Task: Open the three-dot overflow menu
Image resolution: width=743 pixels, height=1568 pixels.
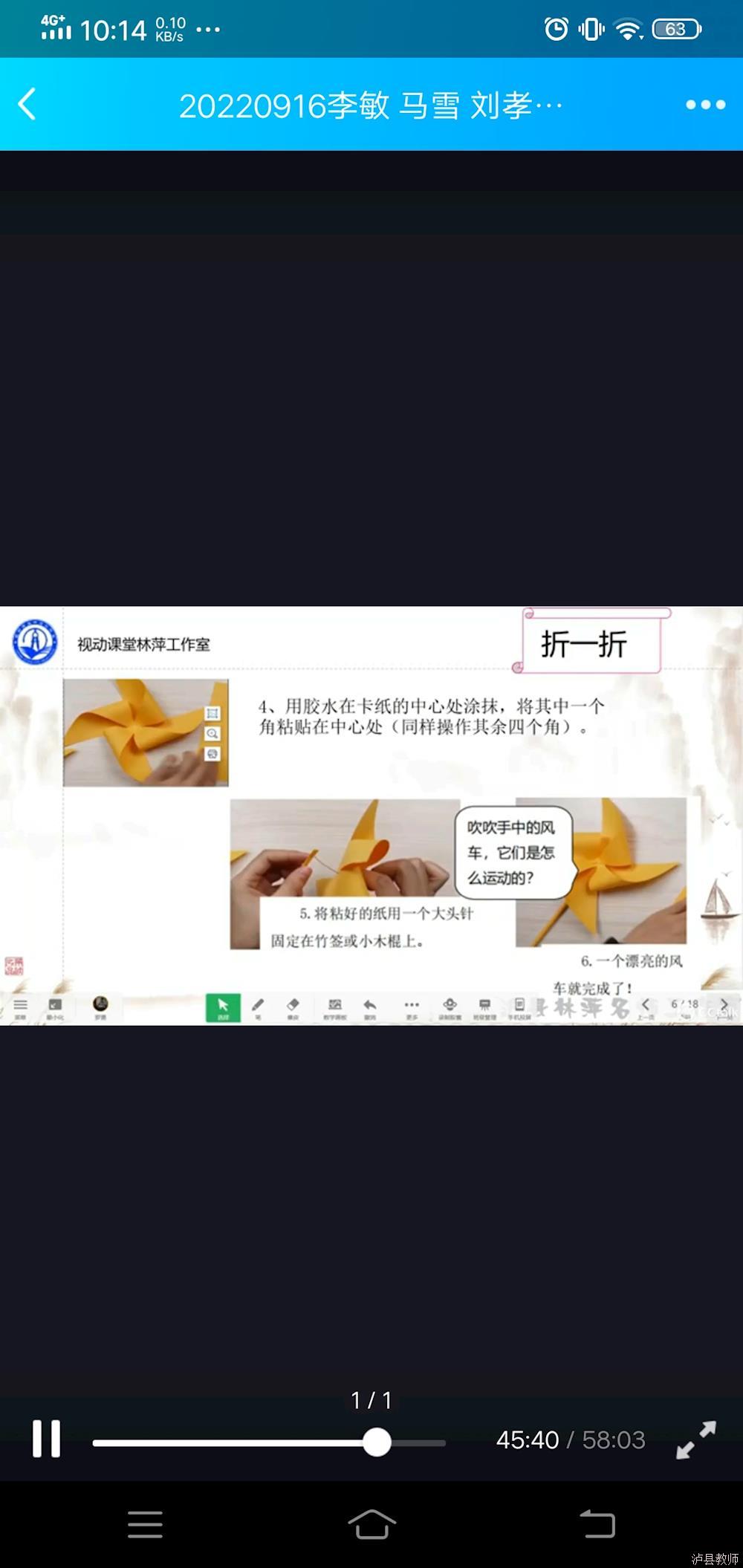Action: 704,105
